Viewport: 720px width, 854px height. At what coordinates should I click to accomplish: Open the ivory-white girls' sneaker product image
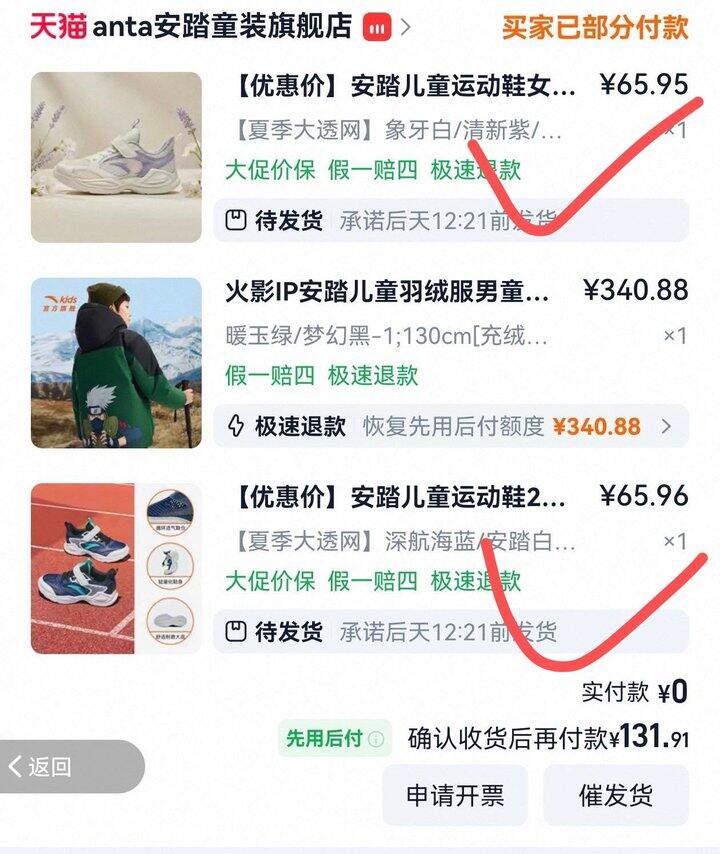pyautogui.click(x=116, y=157)
